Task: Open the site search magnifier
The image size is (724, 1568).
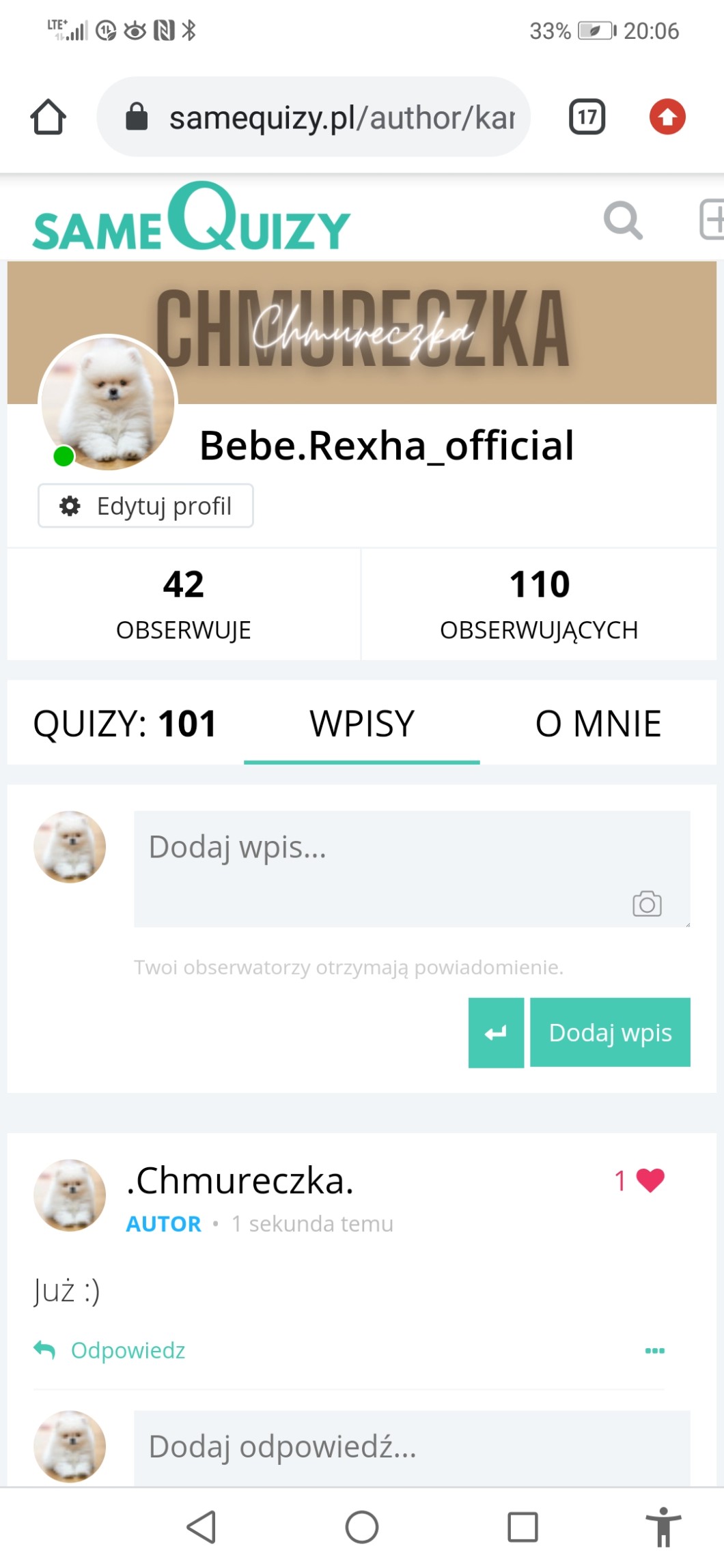Action: (623, 220)
